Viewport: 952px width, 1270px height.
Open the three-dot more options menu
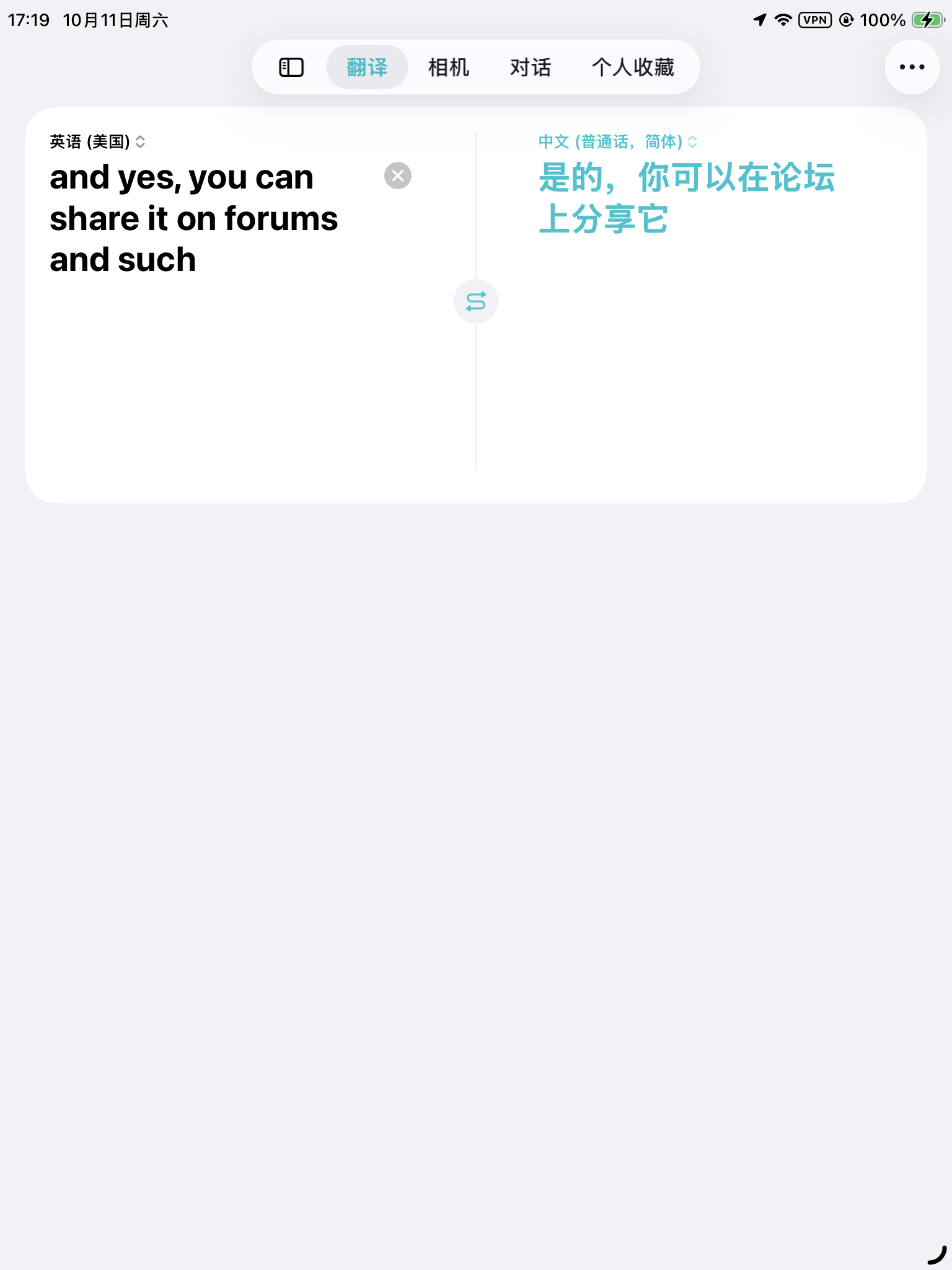(912, 67)
